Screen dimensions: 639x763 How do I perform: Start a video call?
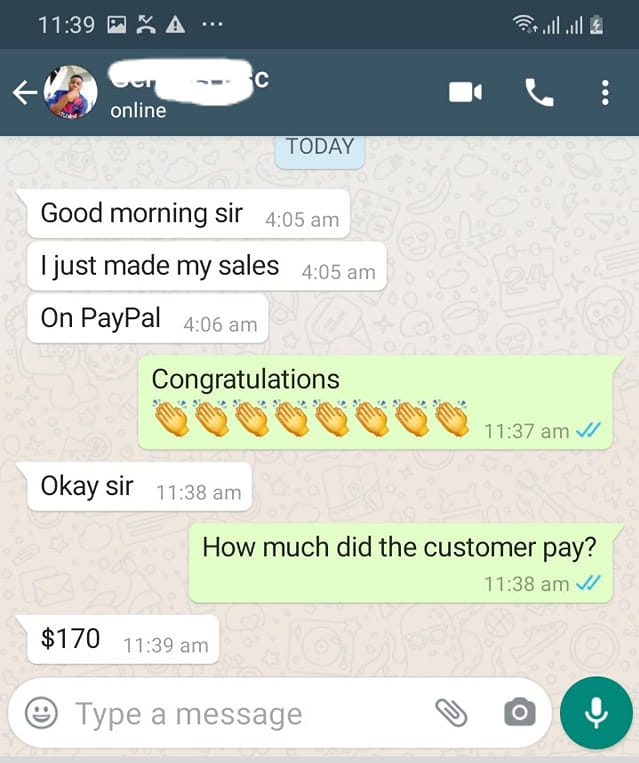pos(465,93)
